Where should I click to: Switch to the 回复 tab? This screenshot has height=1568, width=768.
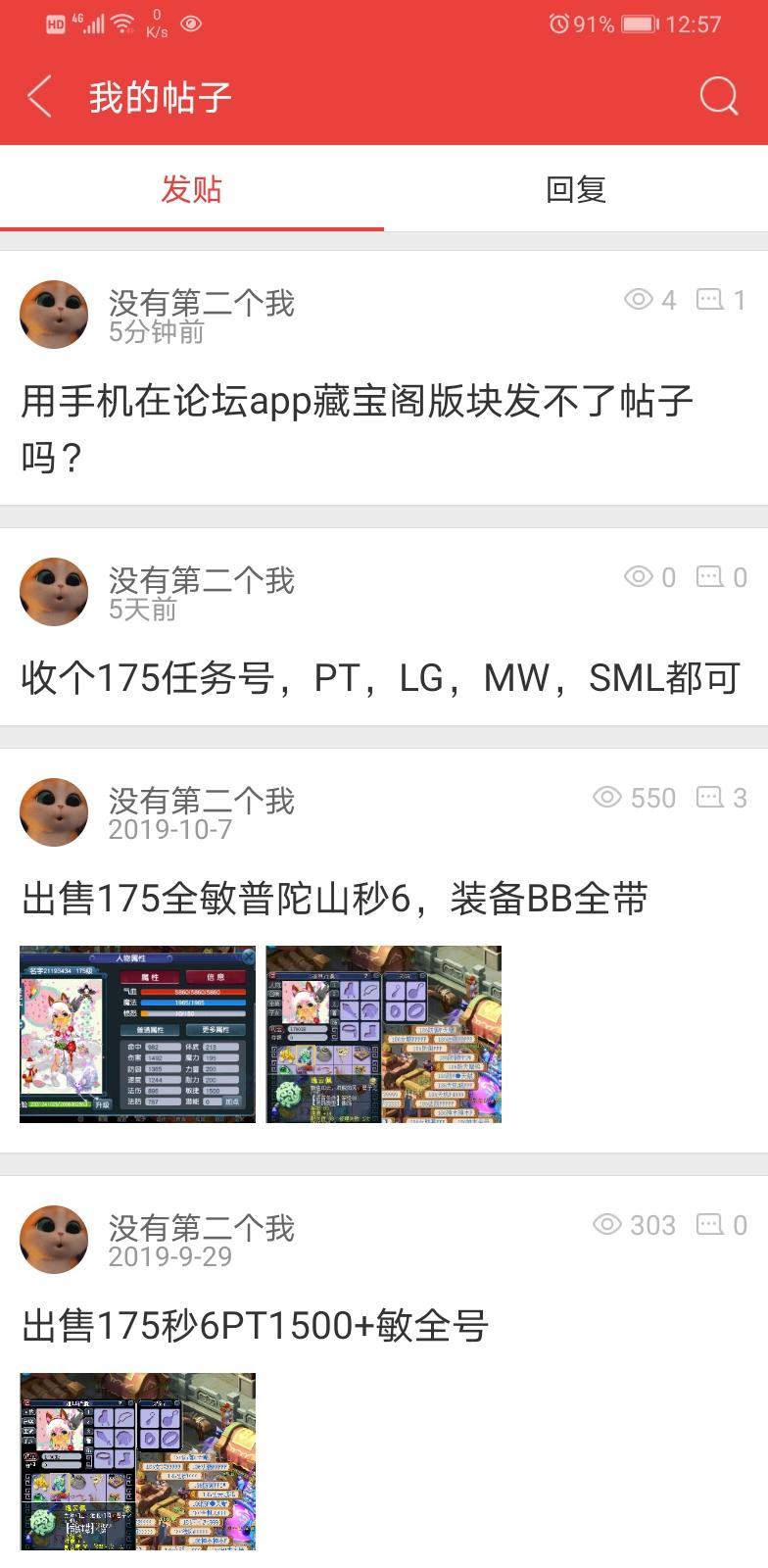tap(575, 189)
